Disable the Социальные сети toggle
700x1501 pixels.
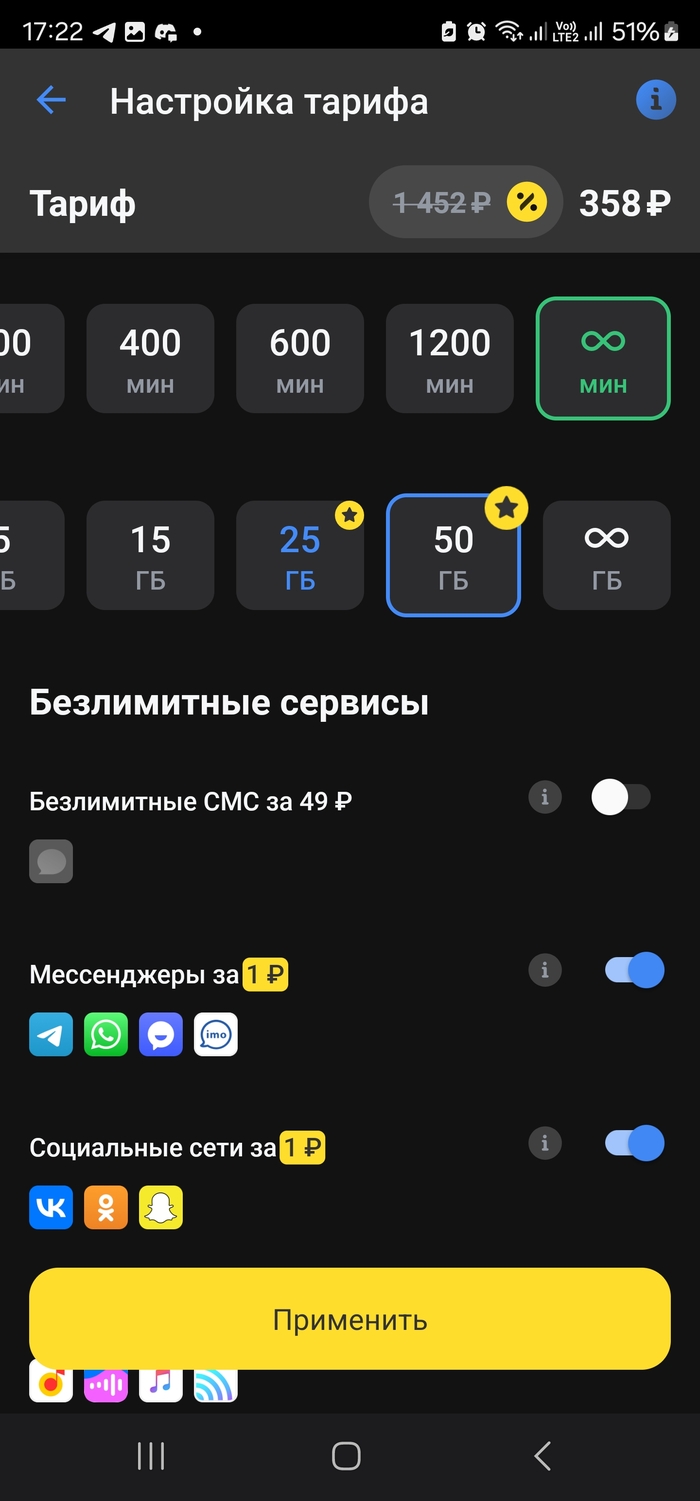click(634, 1143)
